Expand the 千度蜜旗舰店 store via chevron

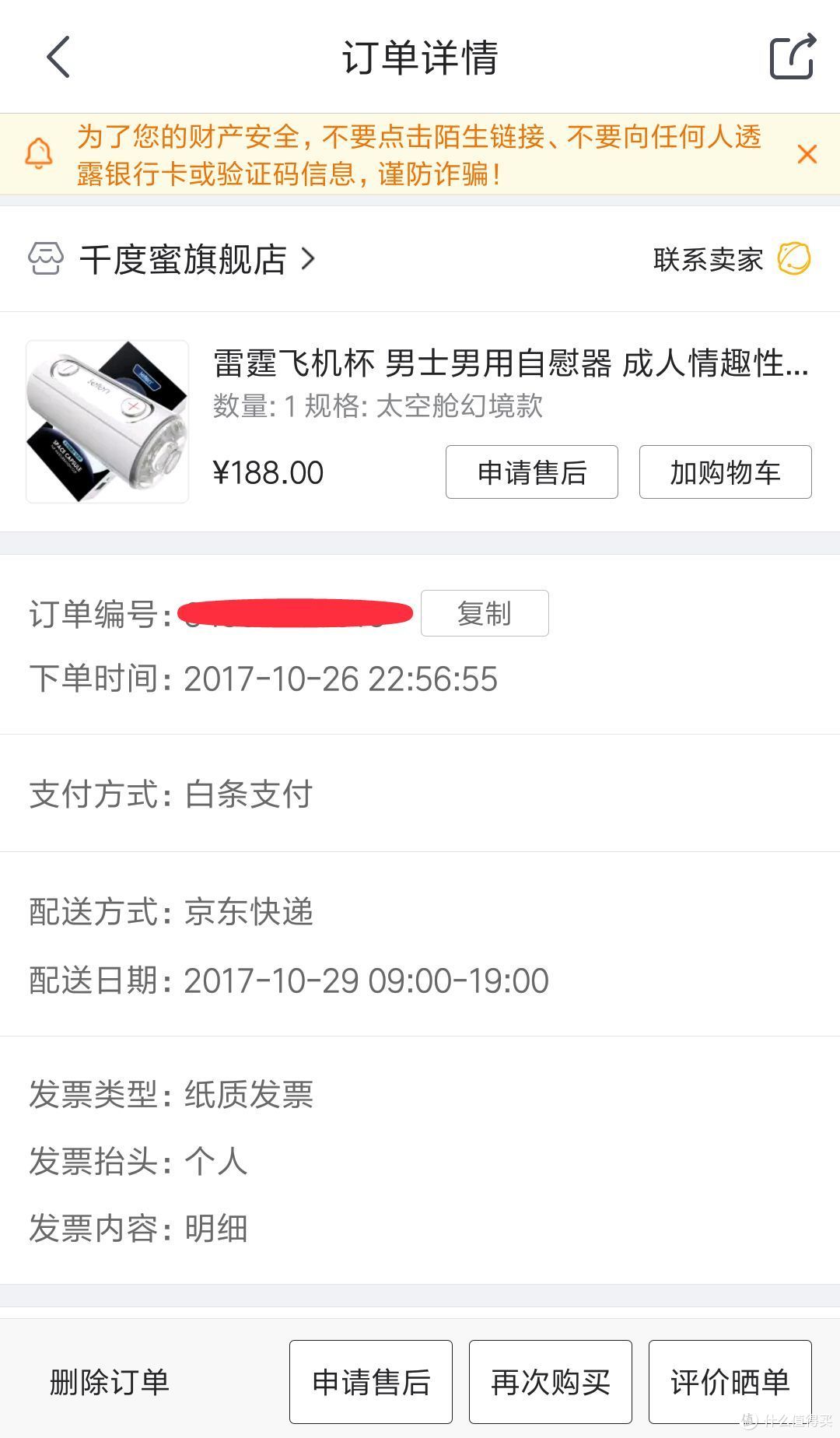(x=308, y=260)
